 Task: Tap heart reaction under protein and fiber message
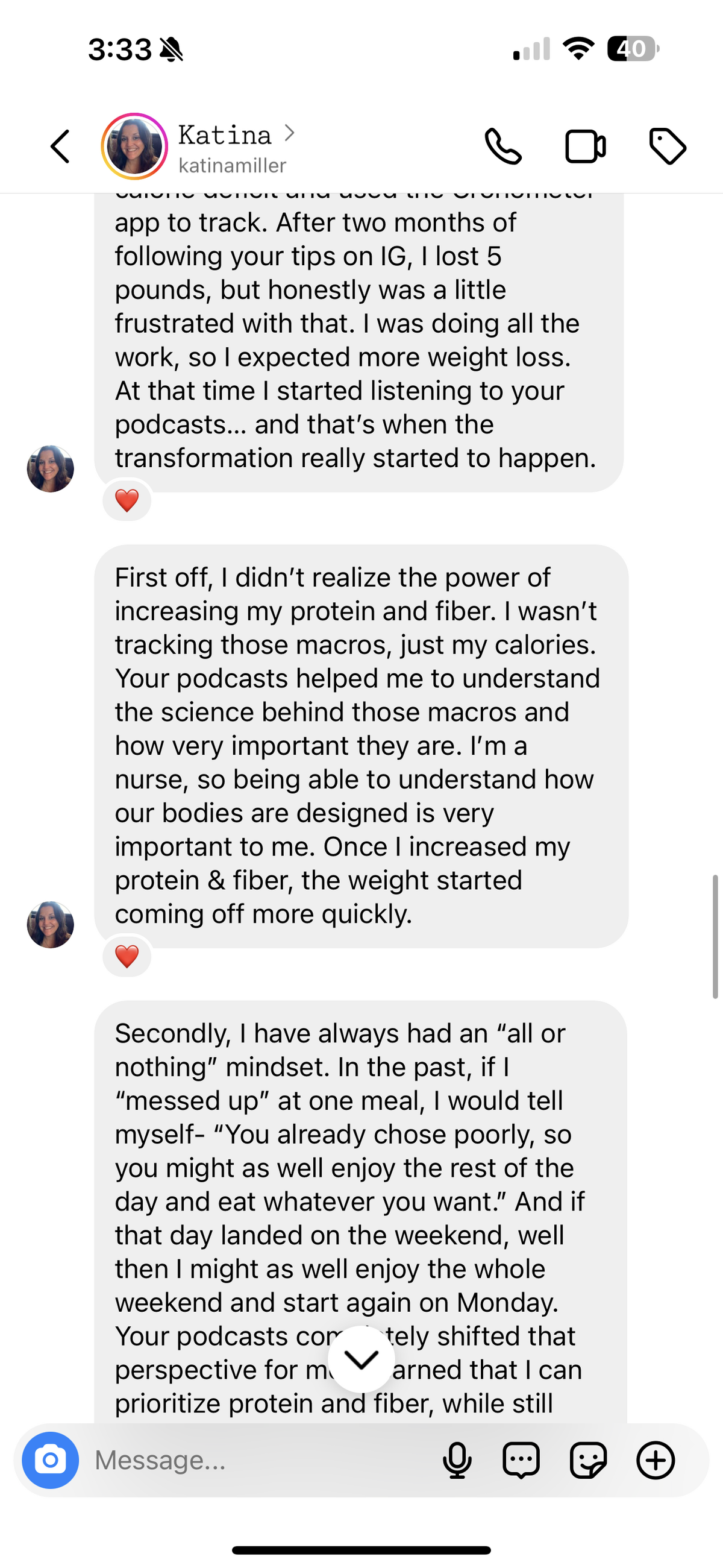point(127,956)
